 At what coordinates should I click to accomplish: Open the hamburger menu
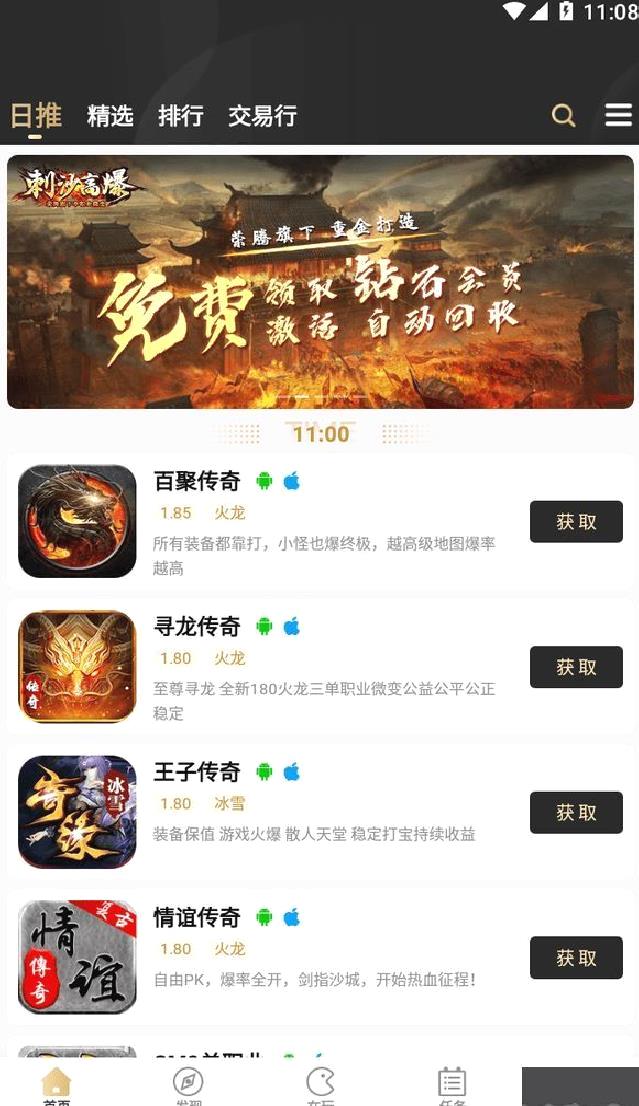[618, 116]
